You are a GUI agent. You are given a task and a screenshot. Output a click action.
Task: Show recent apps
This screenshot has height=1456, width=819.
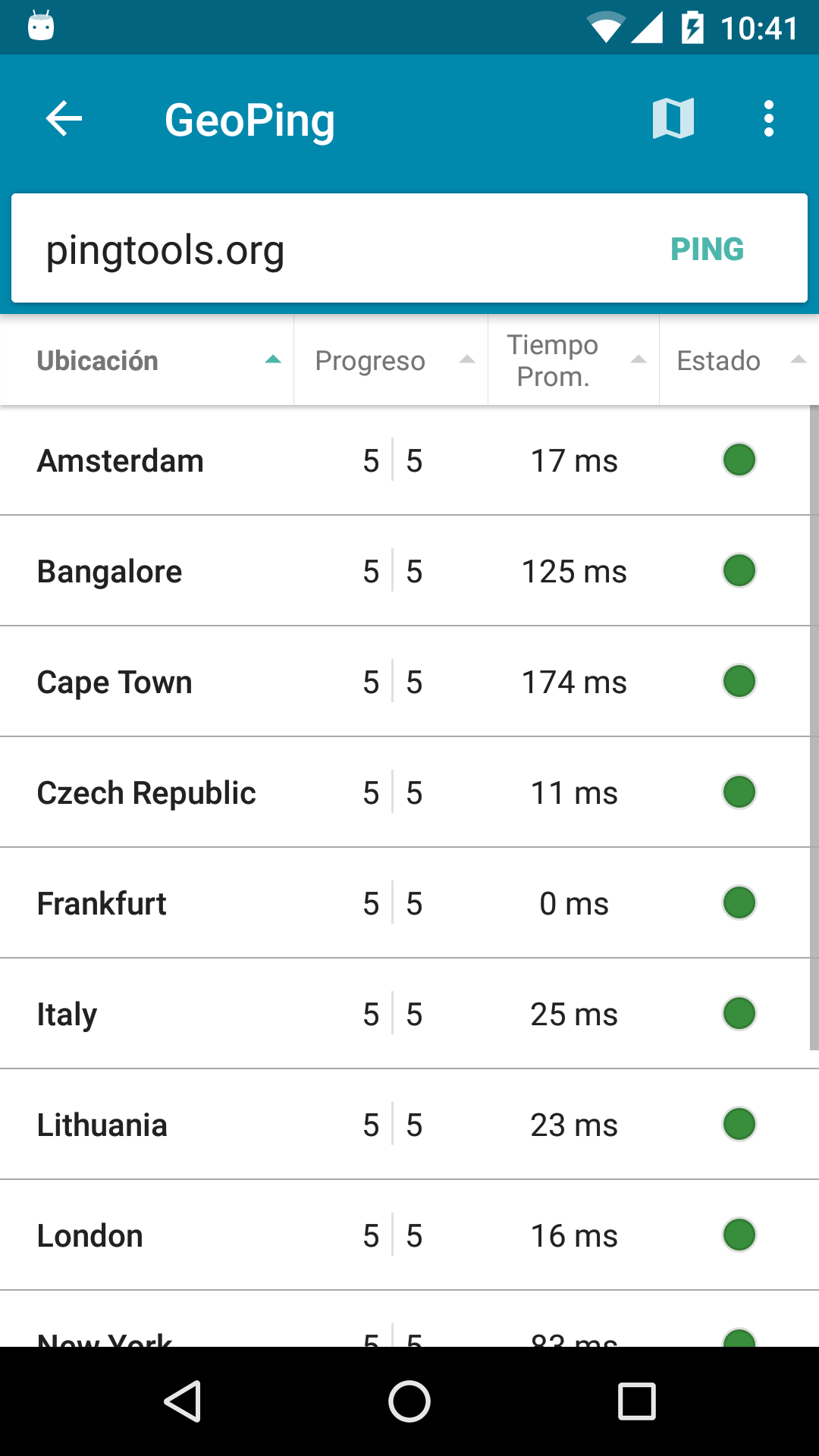[637, 1401]
